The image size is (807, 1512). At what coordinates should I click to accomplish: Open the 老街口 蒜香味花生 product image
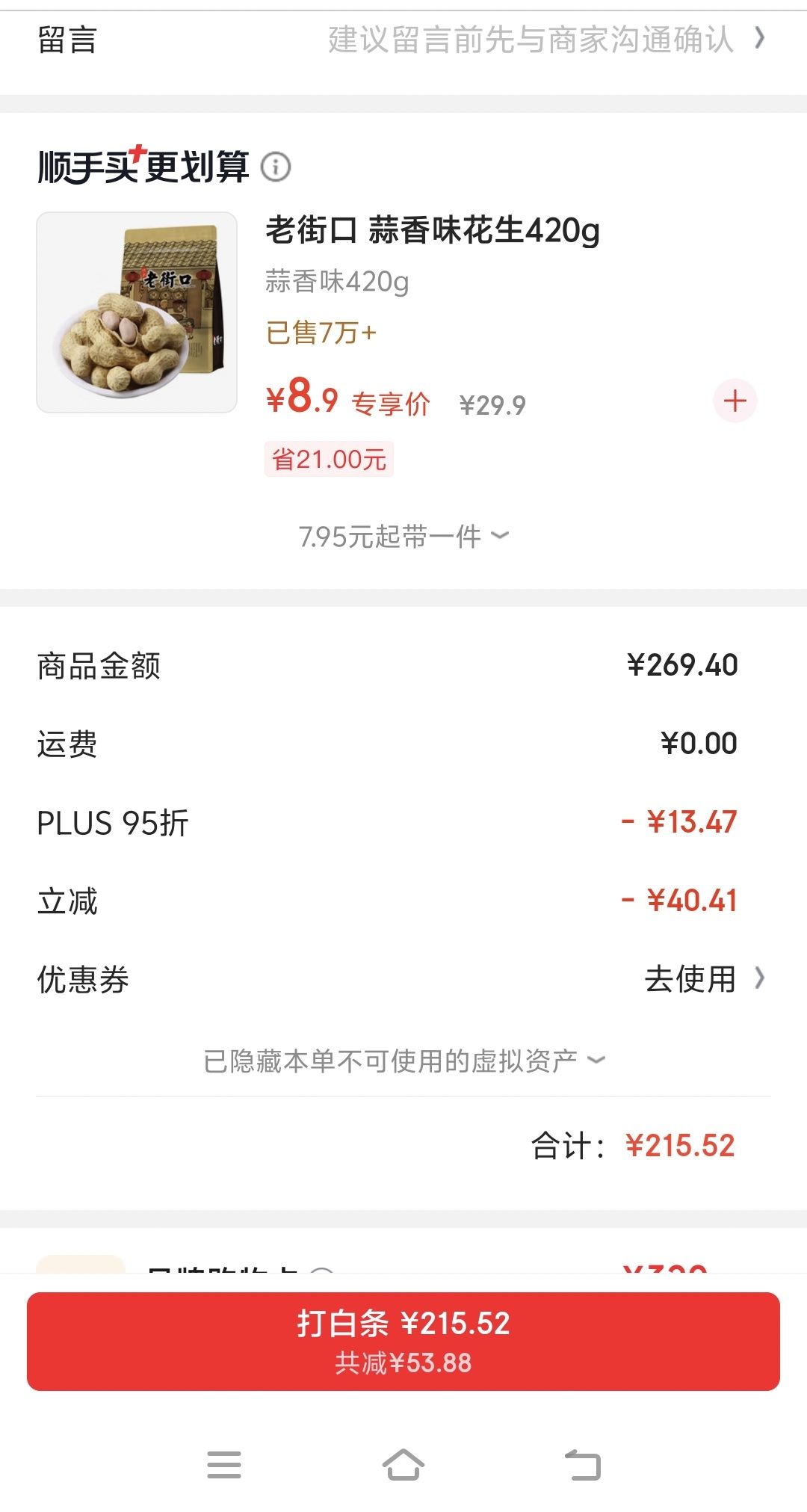coord(137,312)
